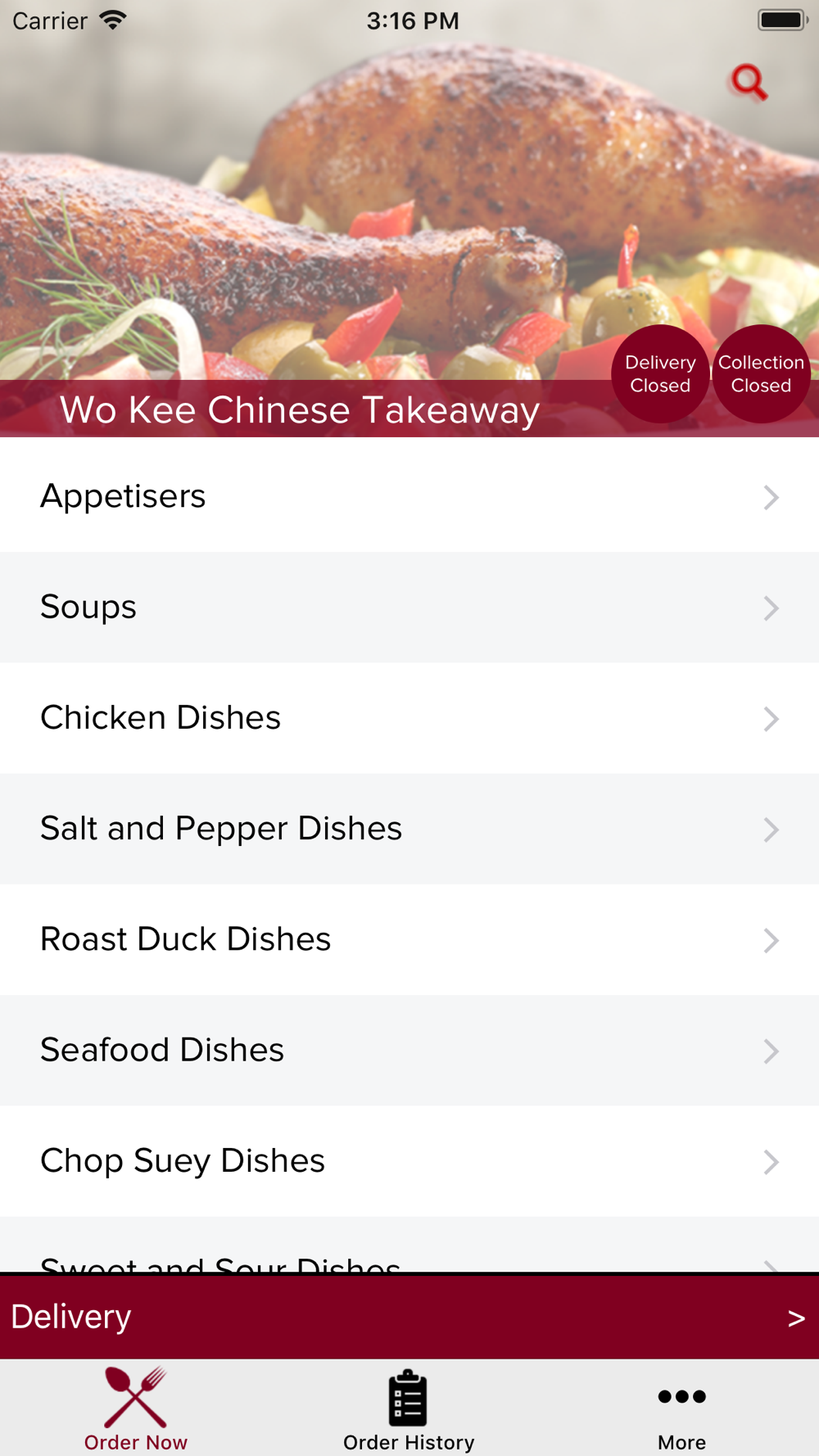Open the Appetisers category
This screenshot has height=1456, width=819.
[x=409, y=496]
